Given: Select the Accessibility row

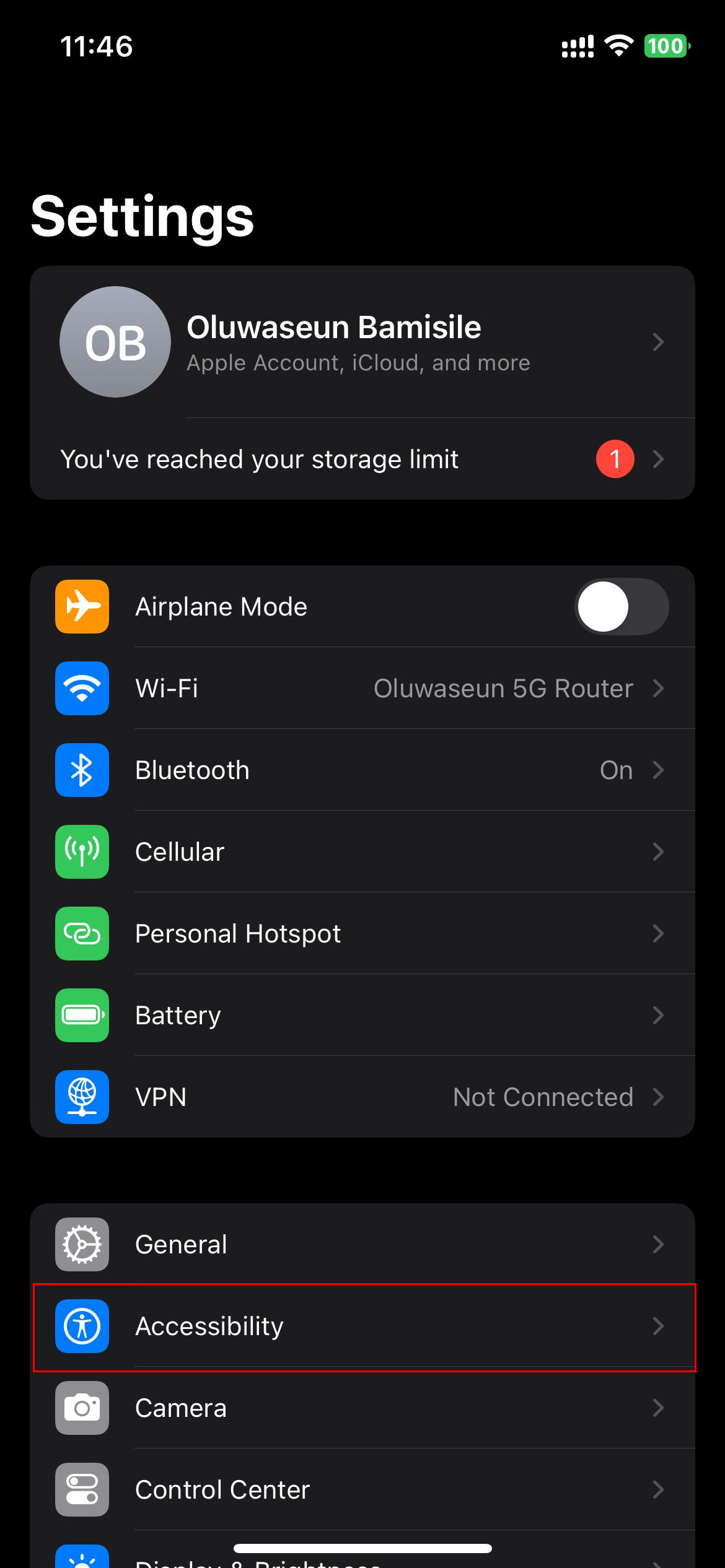Looking at the screenshot, I should (x=362, y=1326).
